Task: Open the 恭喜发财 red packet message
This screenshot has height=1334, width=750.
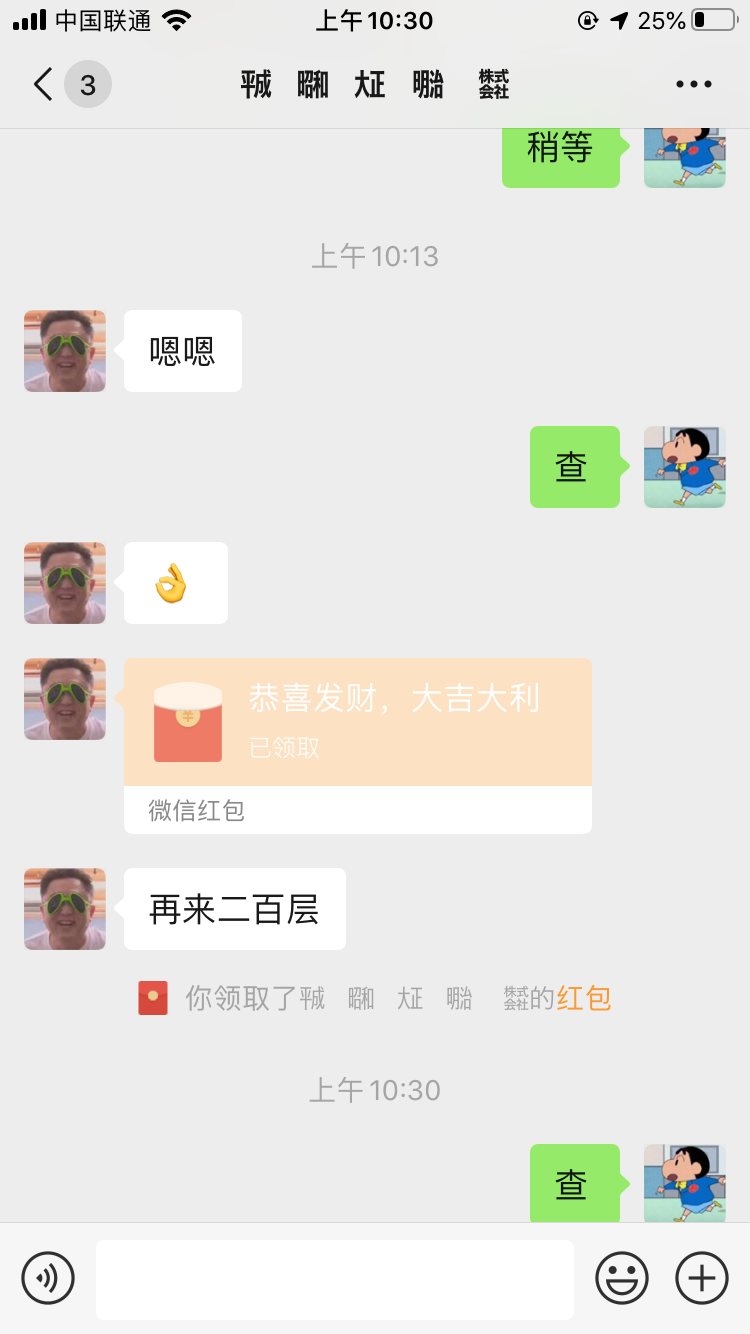Action: tap(358, 746)
